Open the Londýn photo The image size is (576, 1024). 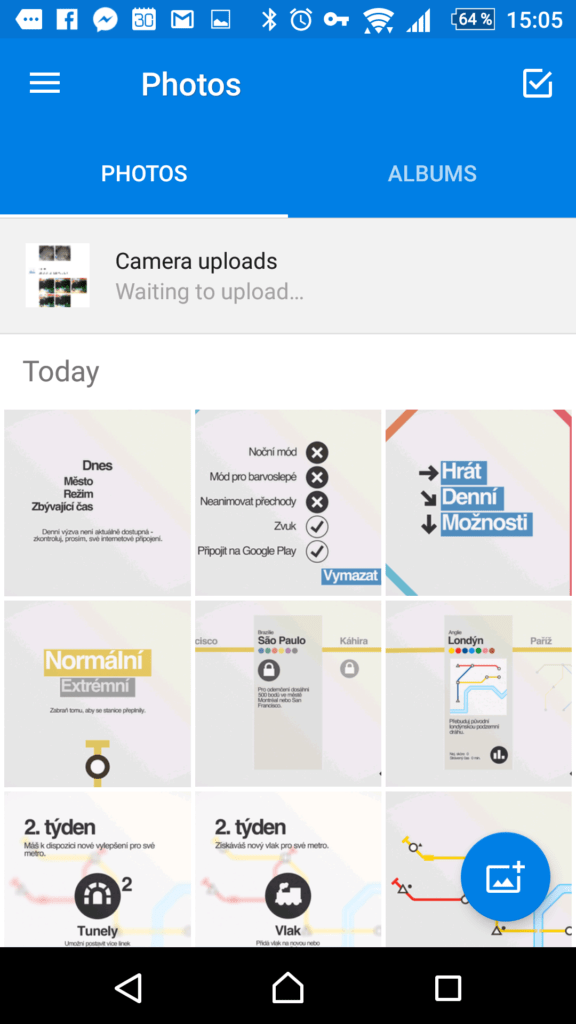click(x=479, y=694)
